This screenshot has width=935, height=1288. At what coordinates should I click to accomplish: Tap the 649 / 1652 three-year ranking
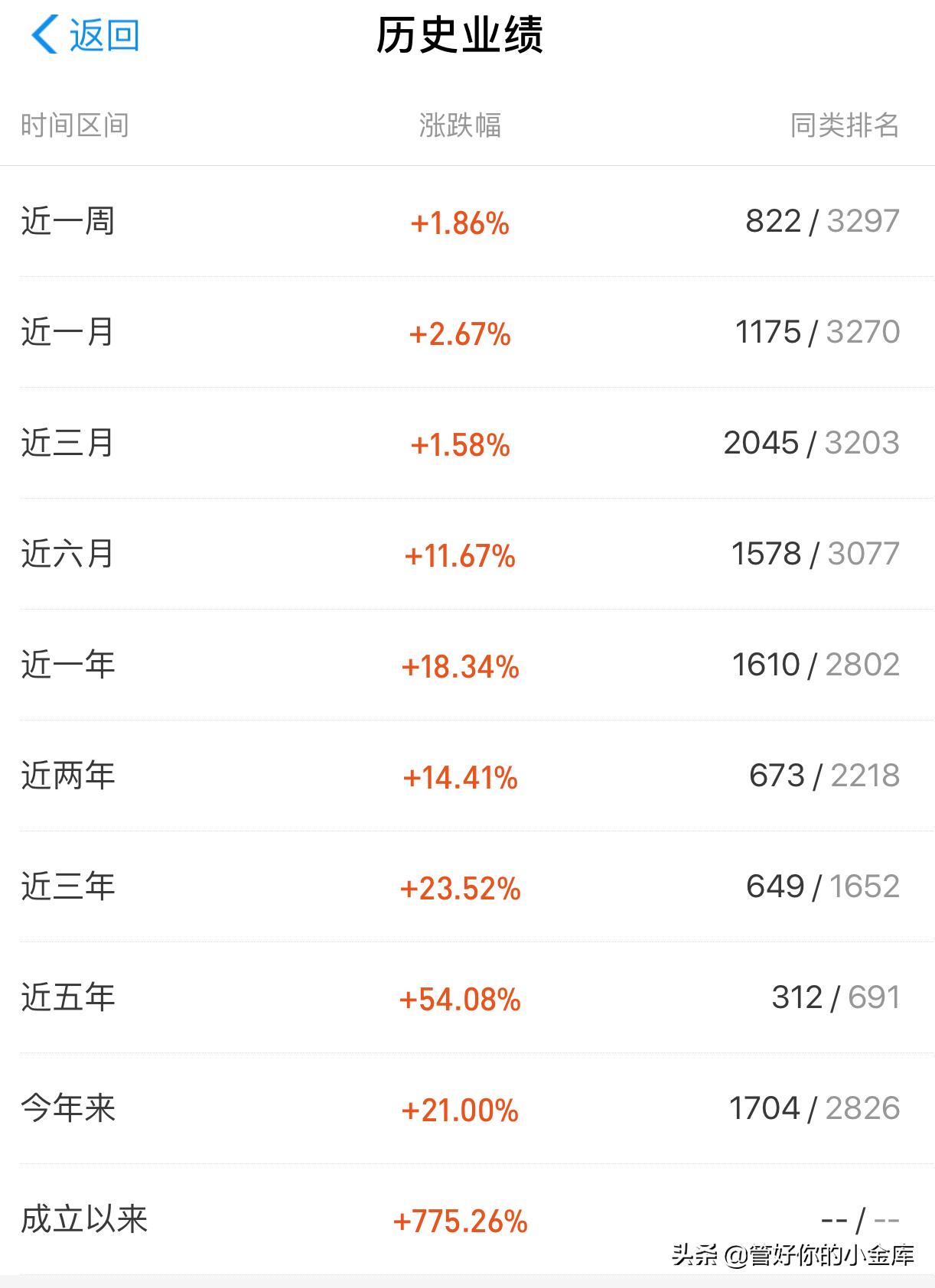(823, 886)
